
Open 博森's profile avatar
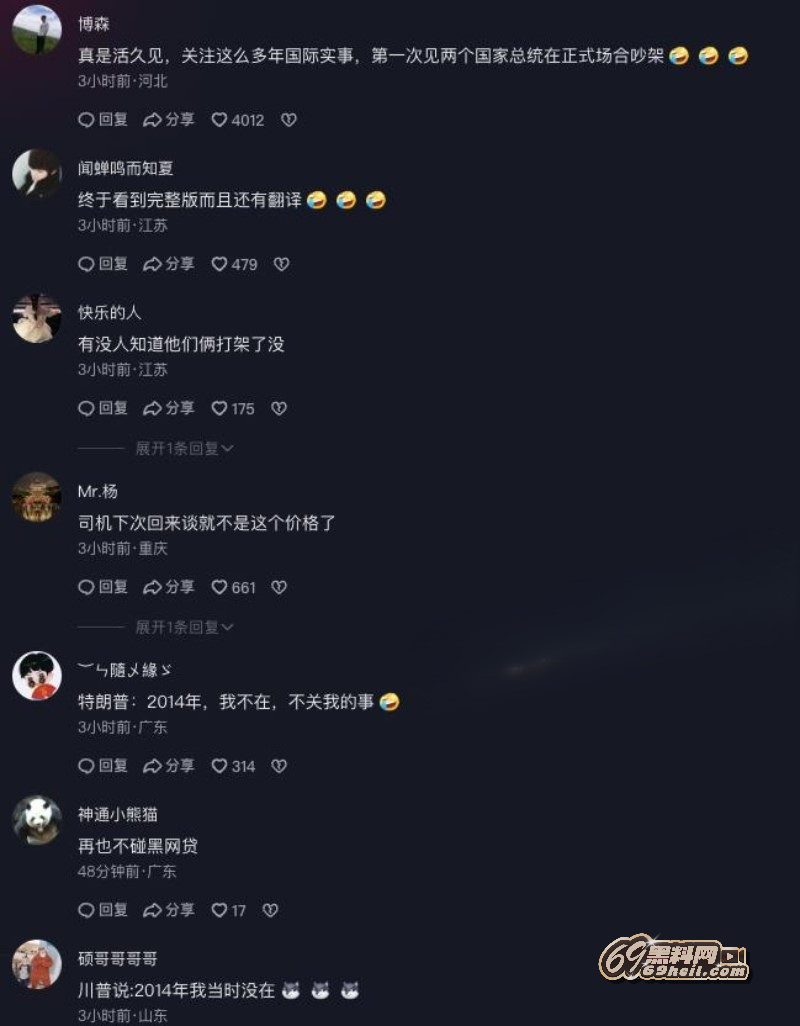point(37,30)
